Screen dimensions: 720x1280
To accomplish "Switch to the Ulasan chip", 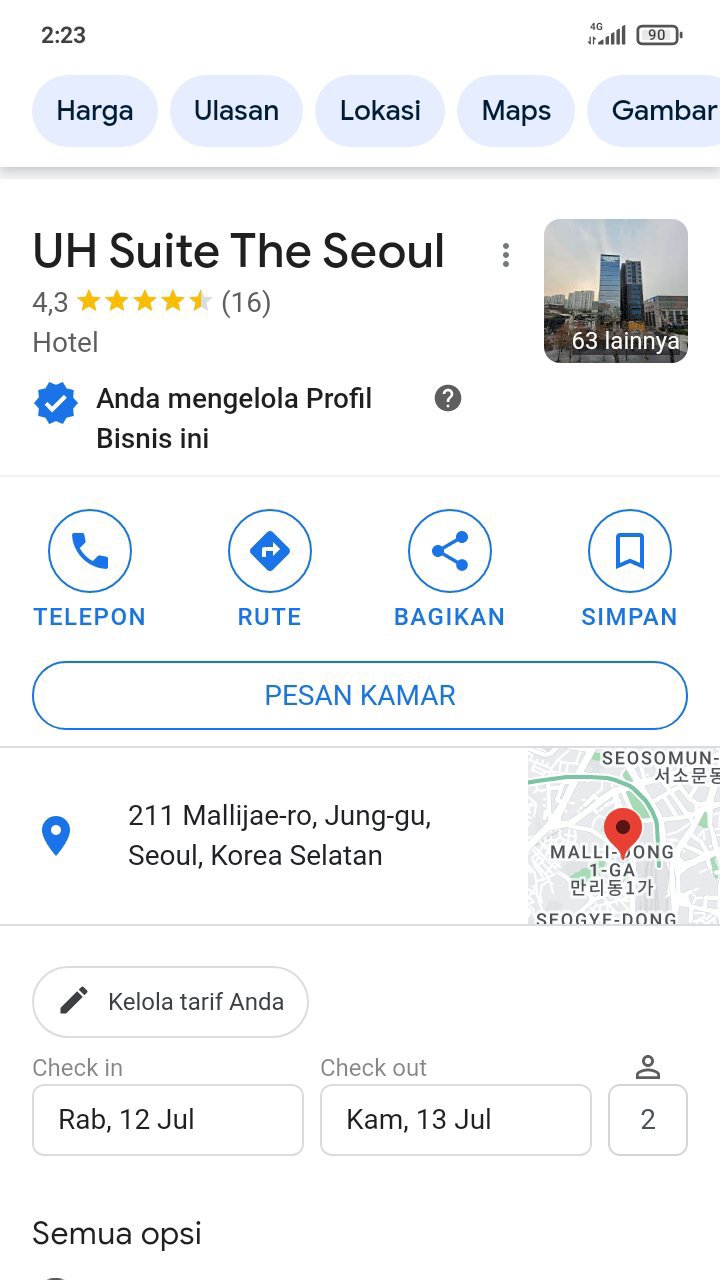I will pos(236,111).
